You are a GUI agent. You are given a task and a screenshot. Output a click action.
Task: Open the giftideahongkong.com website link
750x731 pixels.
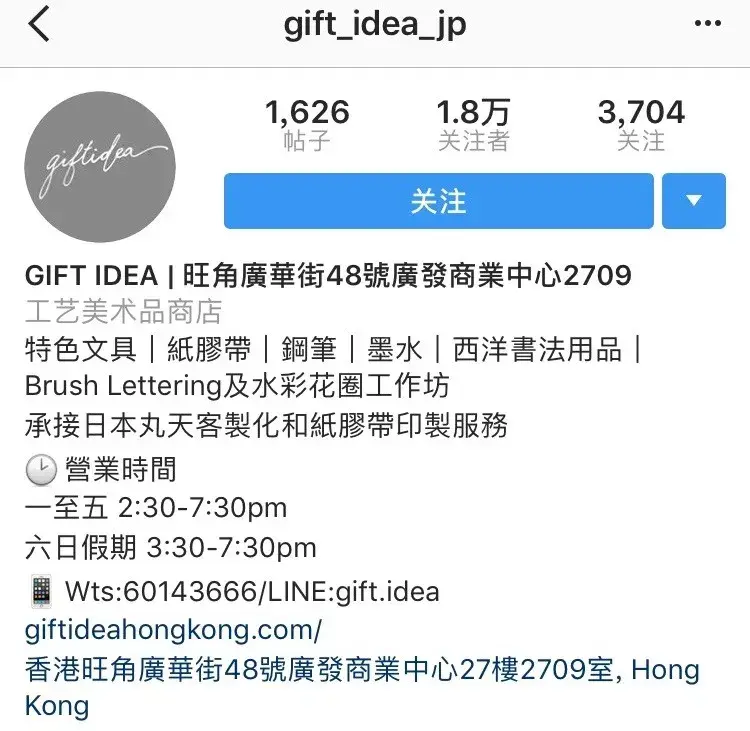[x=174, y=631]
